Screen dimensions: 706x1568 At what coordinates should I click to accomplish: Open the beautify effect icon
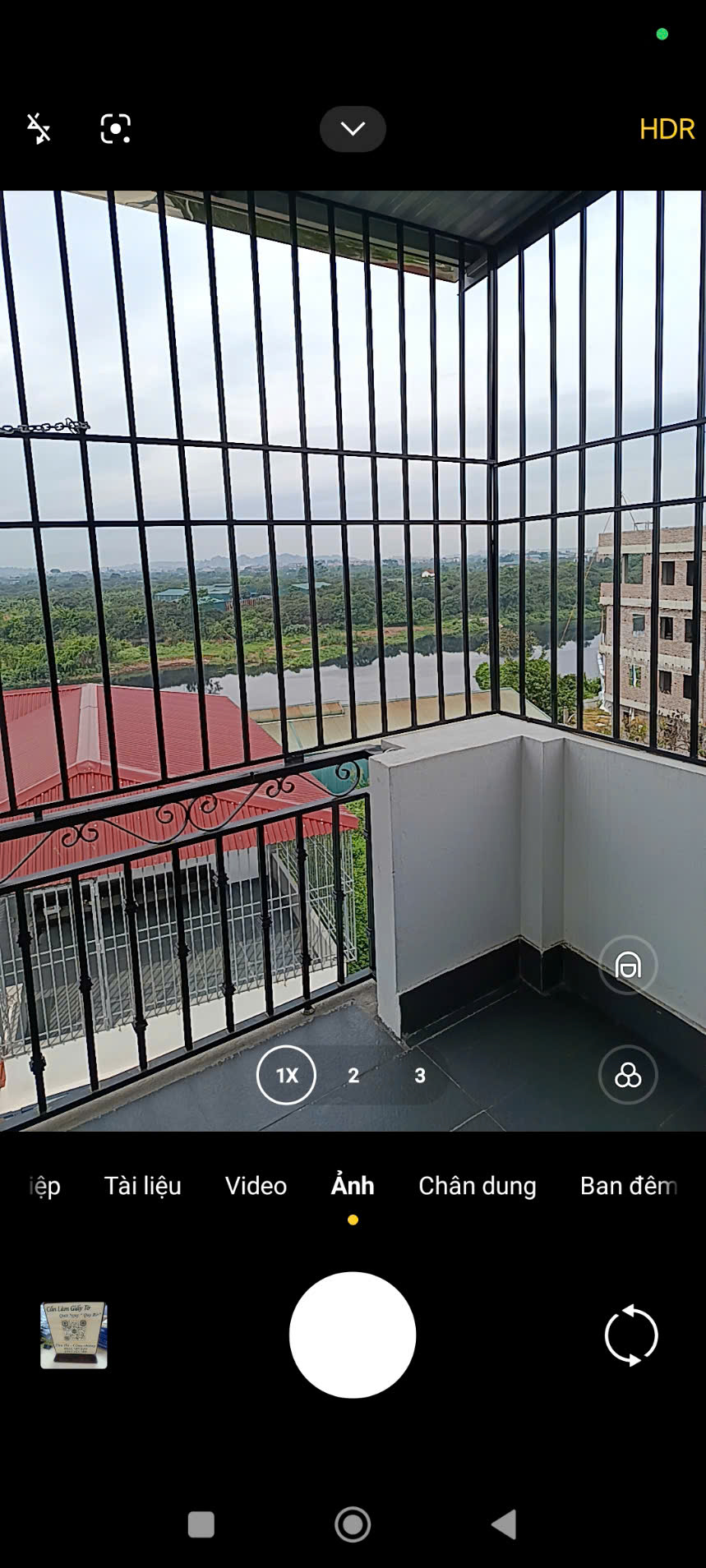click(628, 965)
